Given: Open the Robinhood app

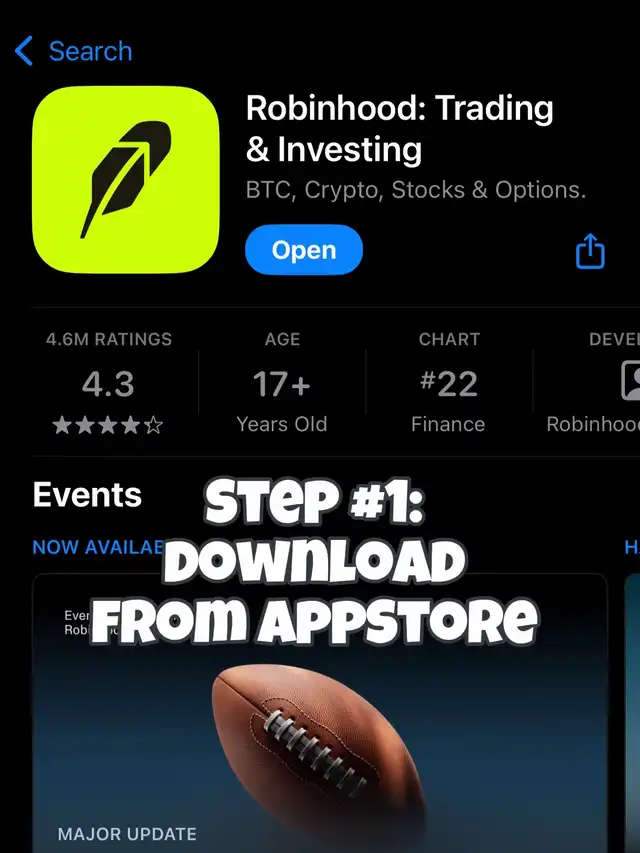Looking at the screenshot, I should coord(303,250).
